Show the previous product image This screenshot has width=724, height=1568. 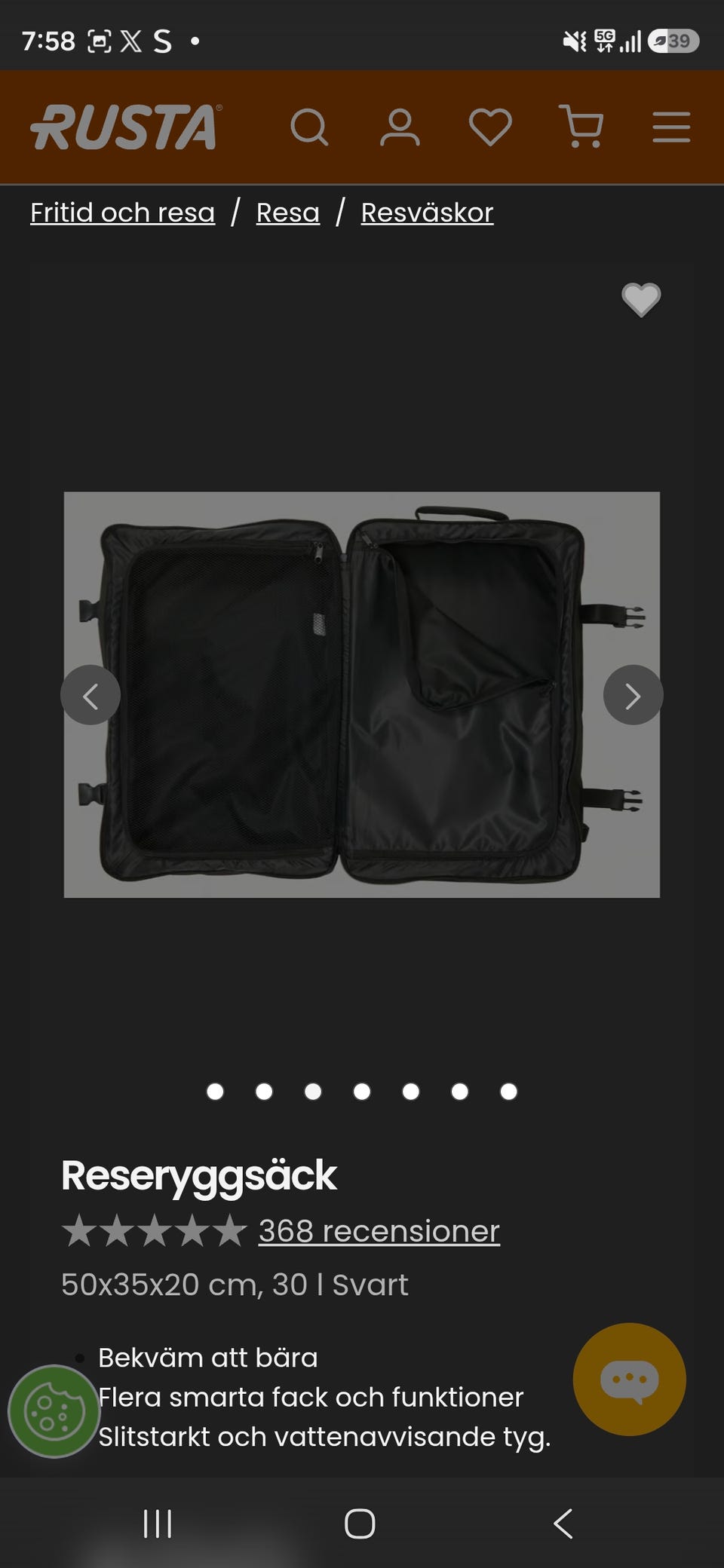pos(90,695)
